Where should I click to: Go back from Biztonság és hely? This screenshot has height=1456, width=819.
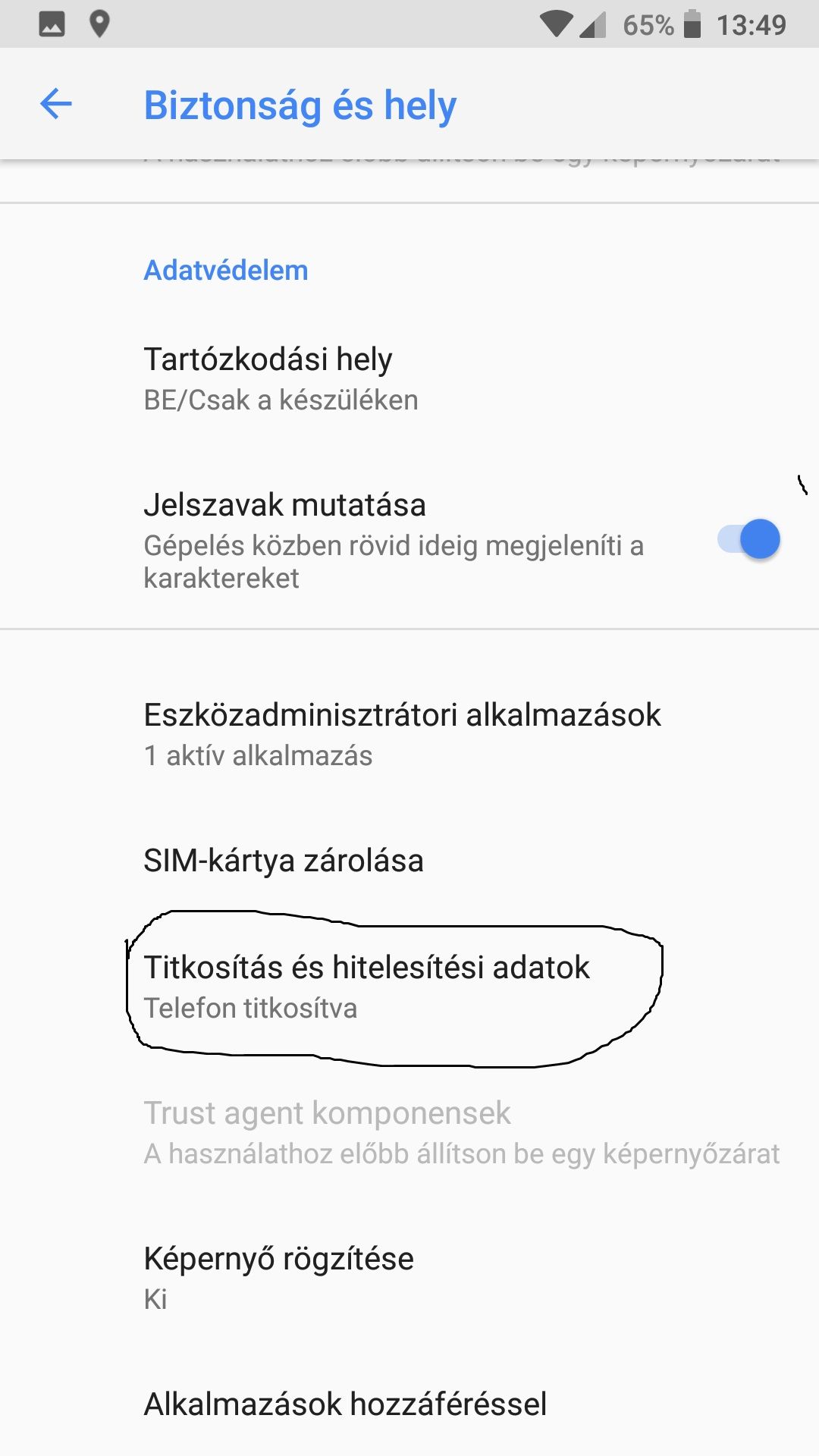(x=56, y=104)
